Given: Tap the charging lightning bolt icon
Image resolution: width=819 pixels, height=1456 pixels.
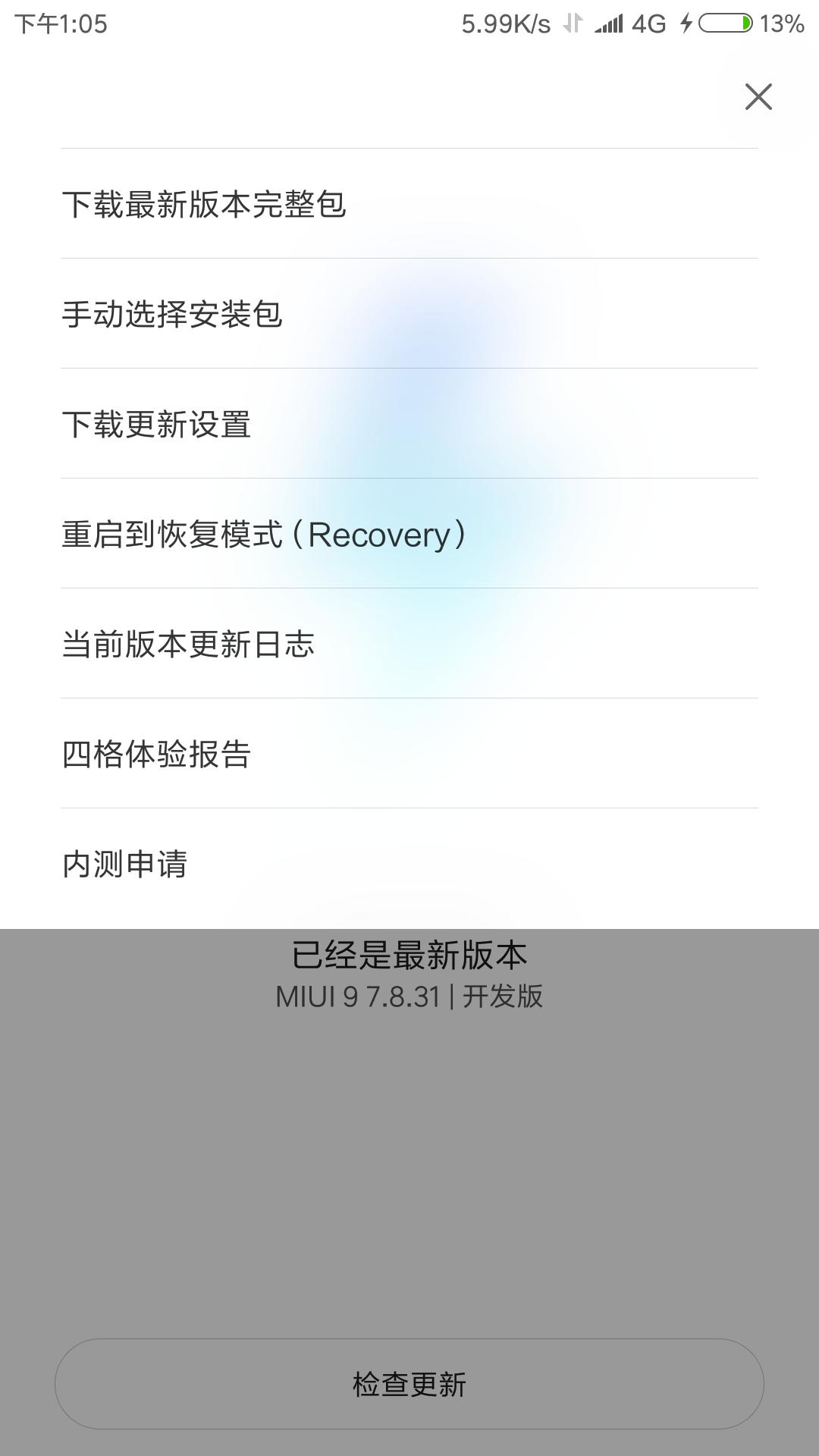Looking at the screenshot, I should [x=686, y=23].
